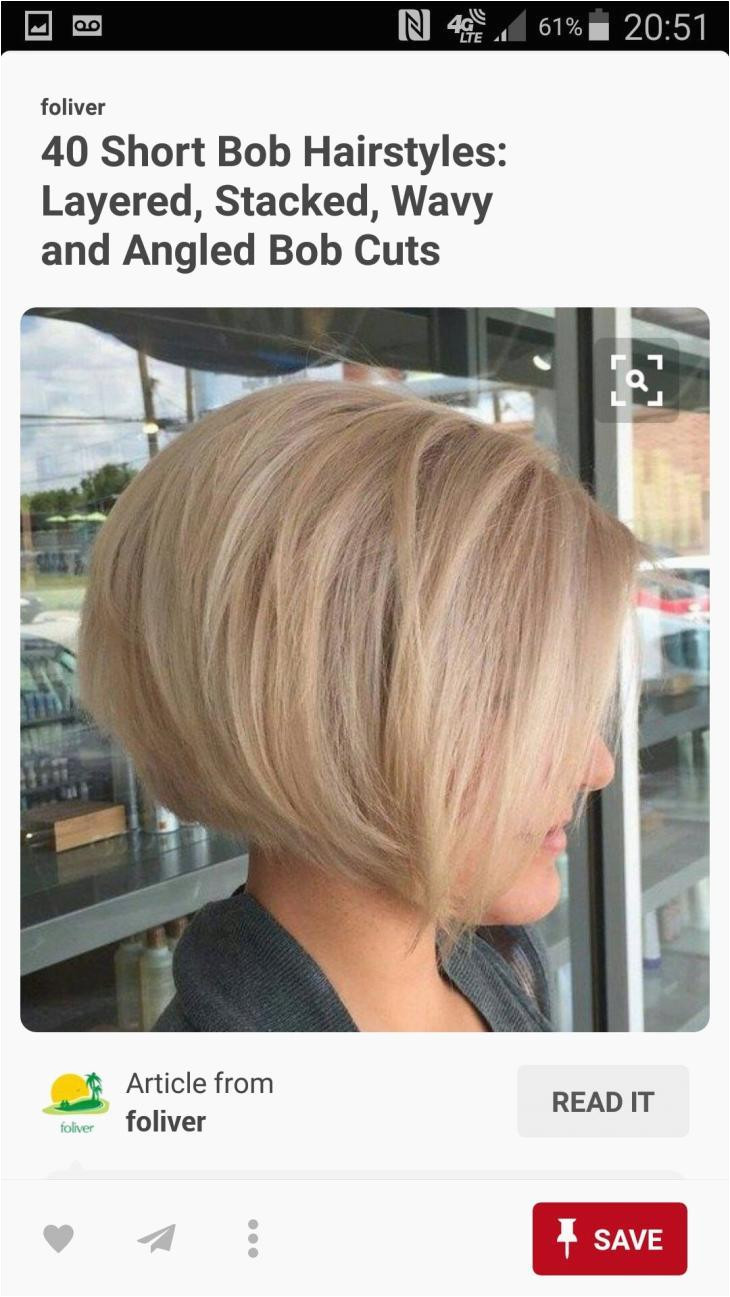Image resolution: width=730 pixels, height=1297 pixels.
Task: Open the three-dot overflow menu
Action: [253, 1239]
